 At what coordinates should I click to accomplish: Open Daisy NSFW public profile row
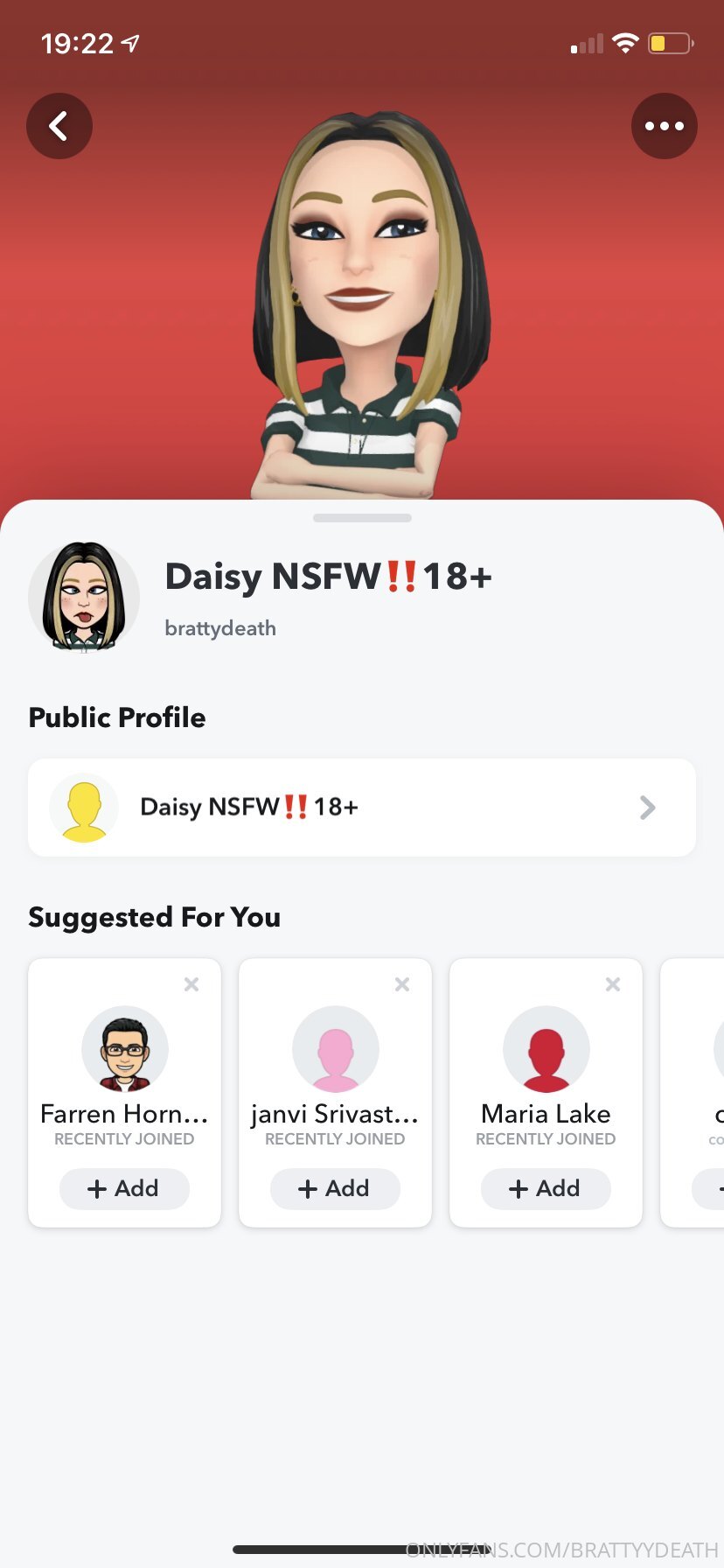362,807
